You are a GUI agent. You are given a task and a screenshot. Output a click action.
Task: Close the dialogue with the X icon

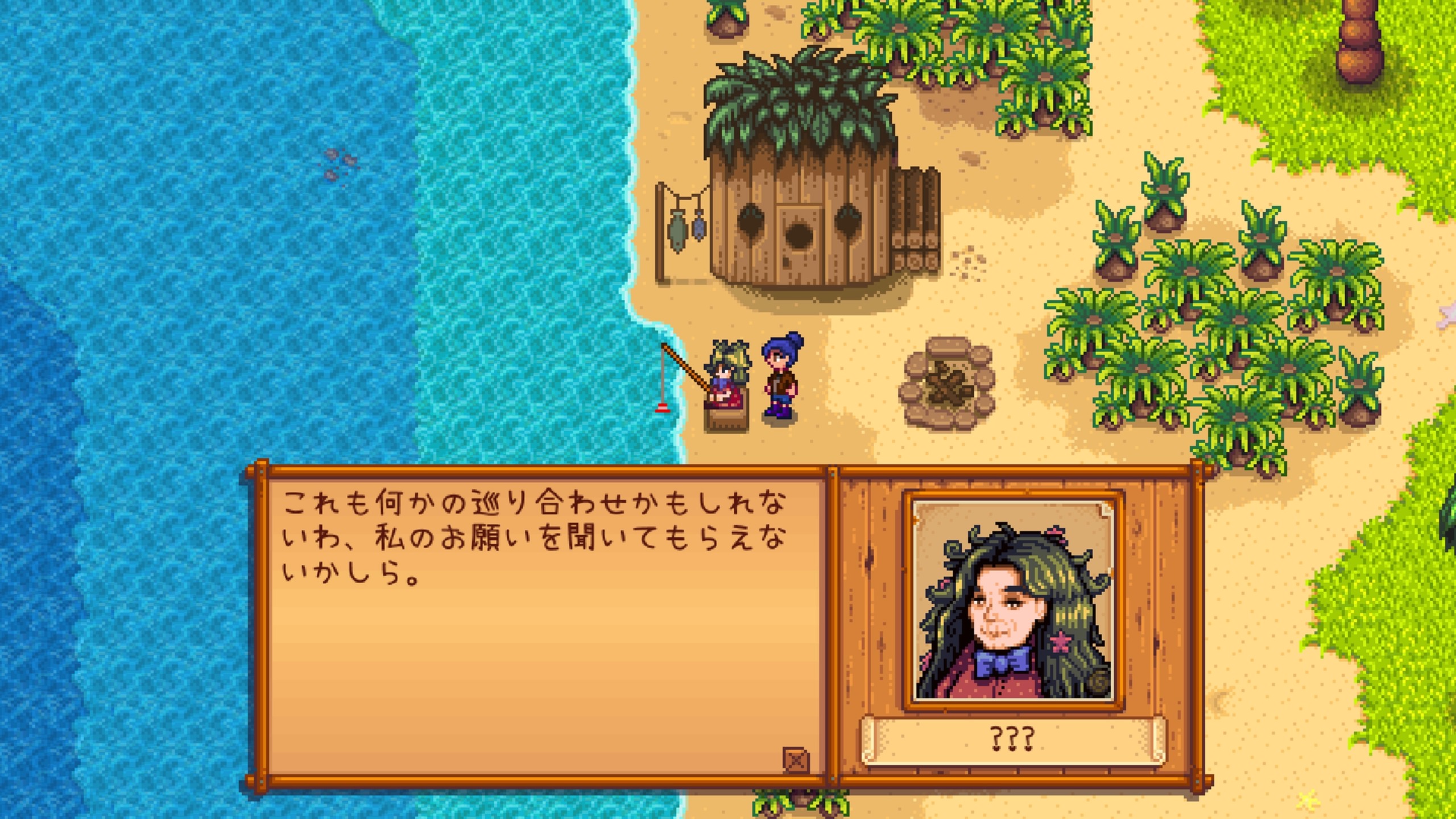coord(796,759)
